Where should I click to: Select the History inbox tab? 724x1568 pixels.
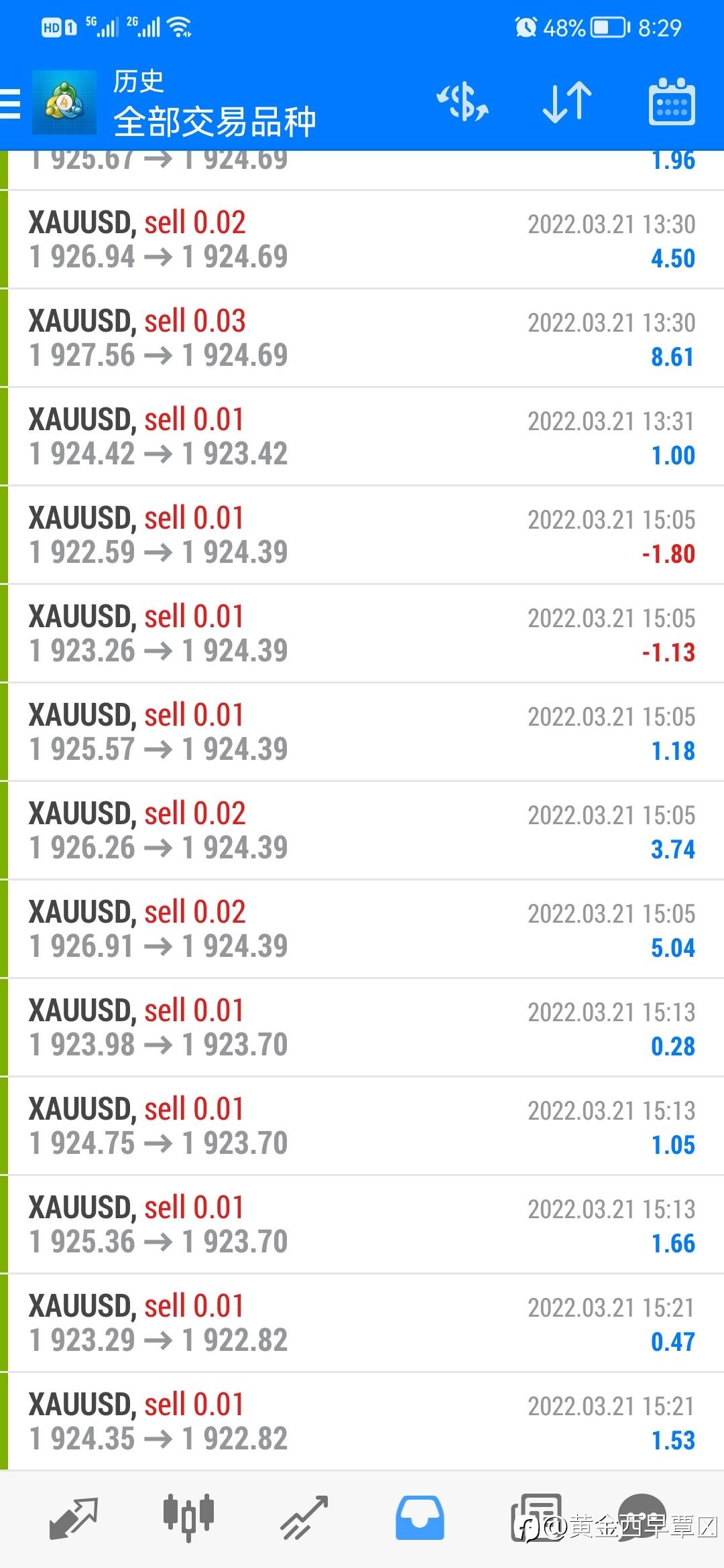click(420, 1518)
